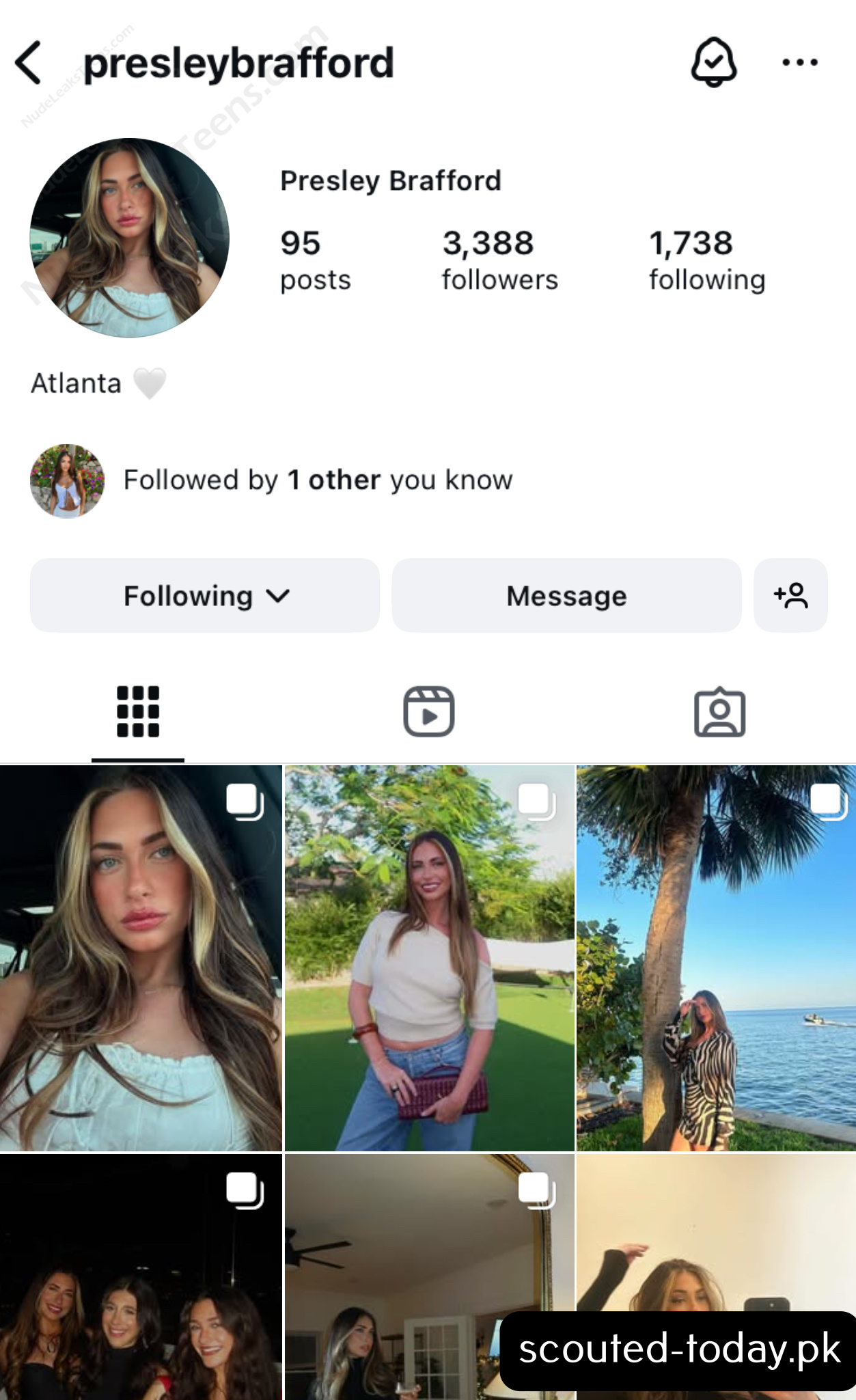Expand the Following dropdown button

click(205, 596)
